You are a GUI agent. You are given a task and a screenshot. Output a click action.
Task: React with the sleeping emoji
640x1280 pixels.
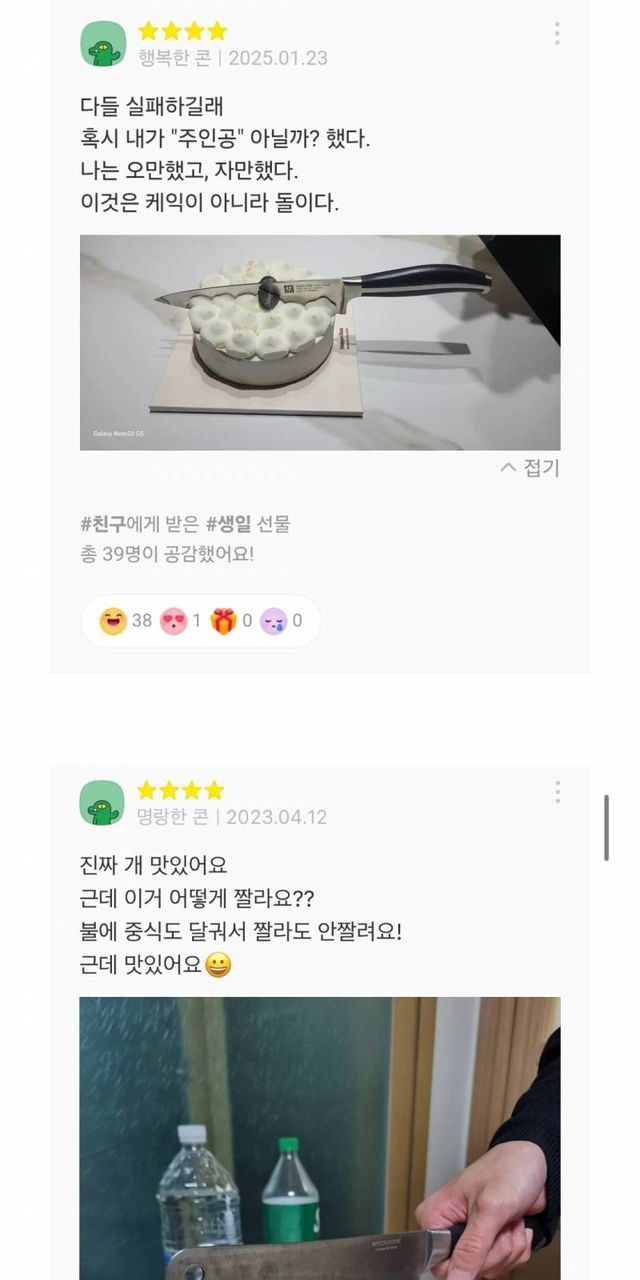[273, 621]
